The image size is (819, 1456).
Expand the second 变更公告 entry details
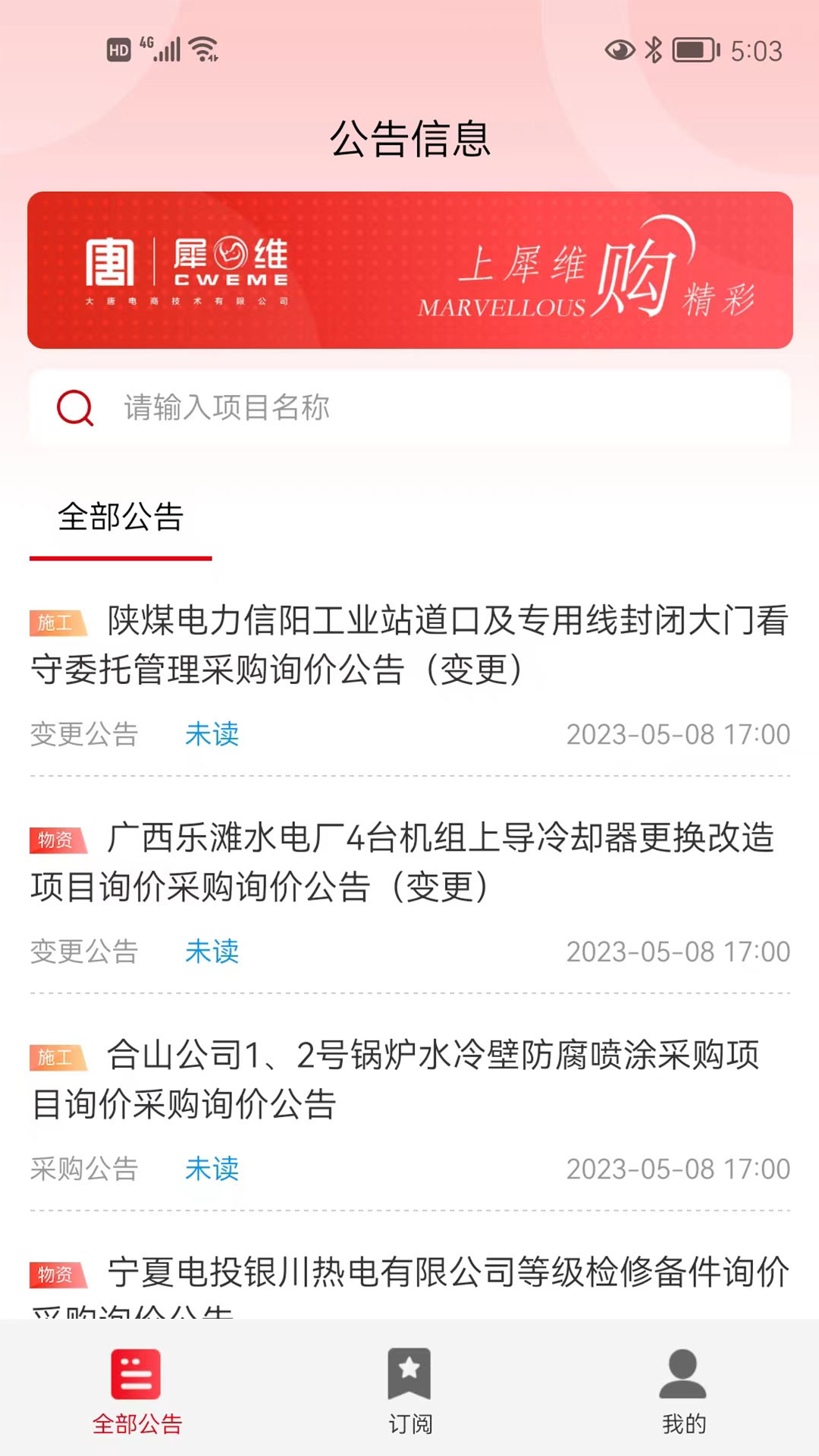83,952
